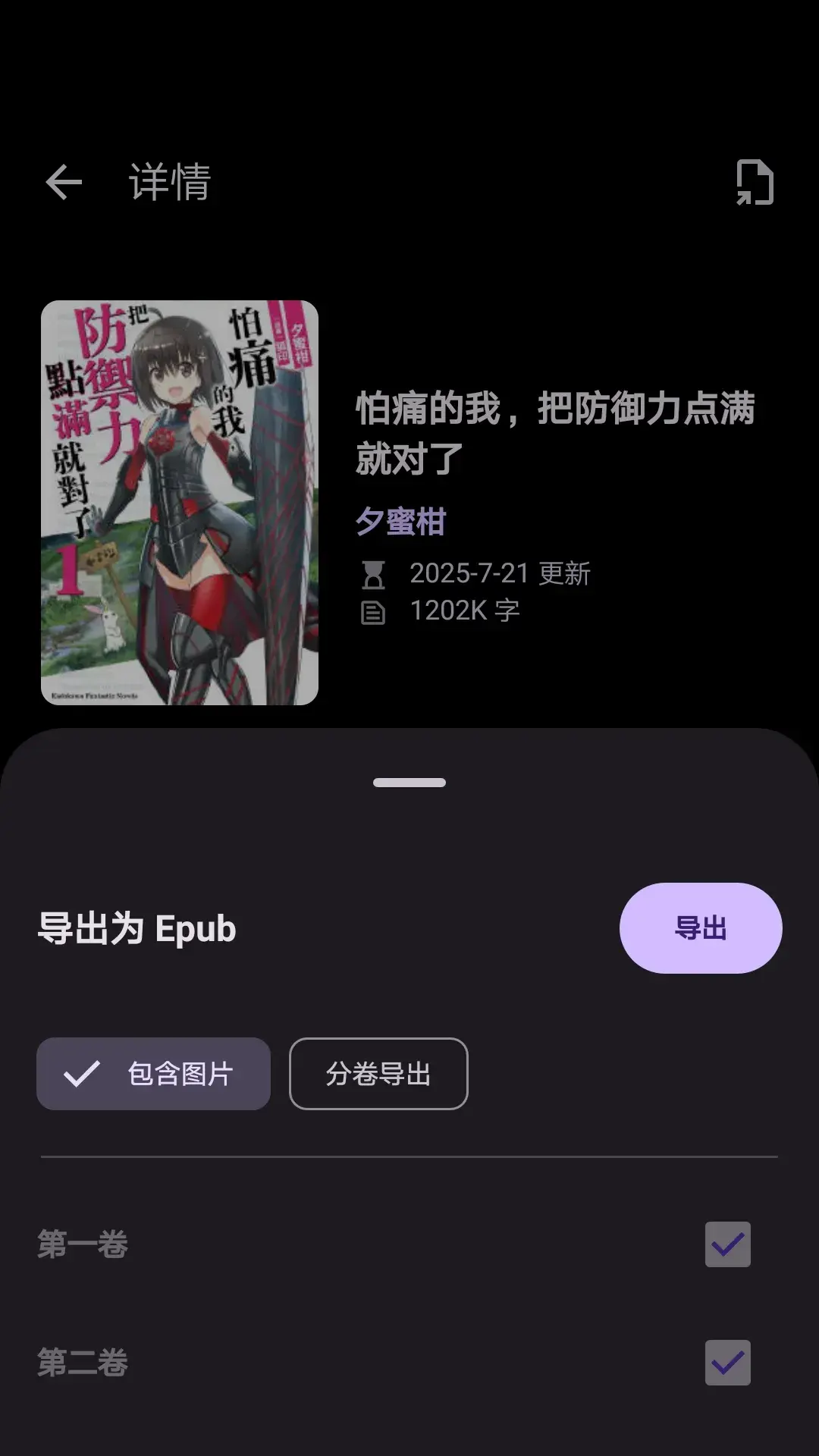Image resolution: width=819 pixels, height=1456 pixels.
Task: Tap the 导出 button to export the Epub
Action: 700,927
